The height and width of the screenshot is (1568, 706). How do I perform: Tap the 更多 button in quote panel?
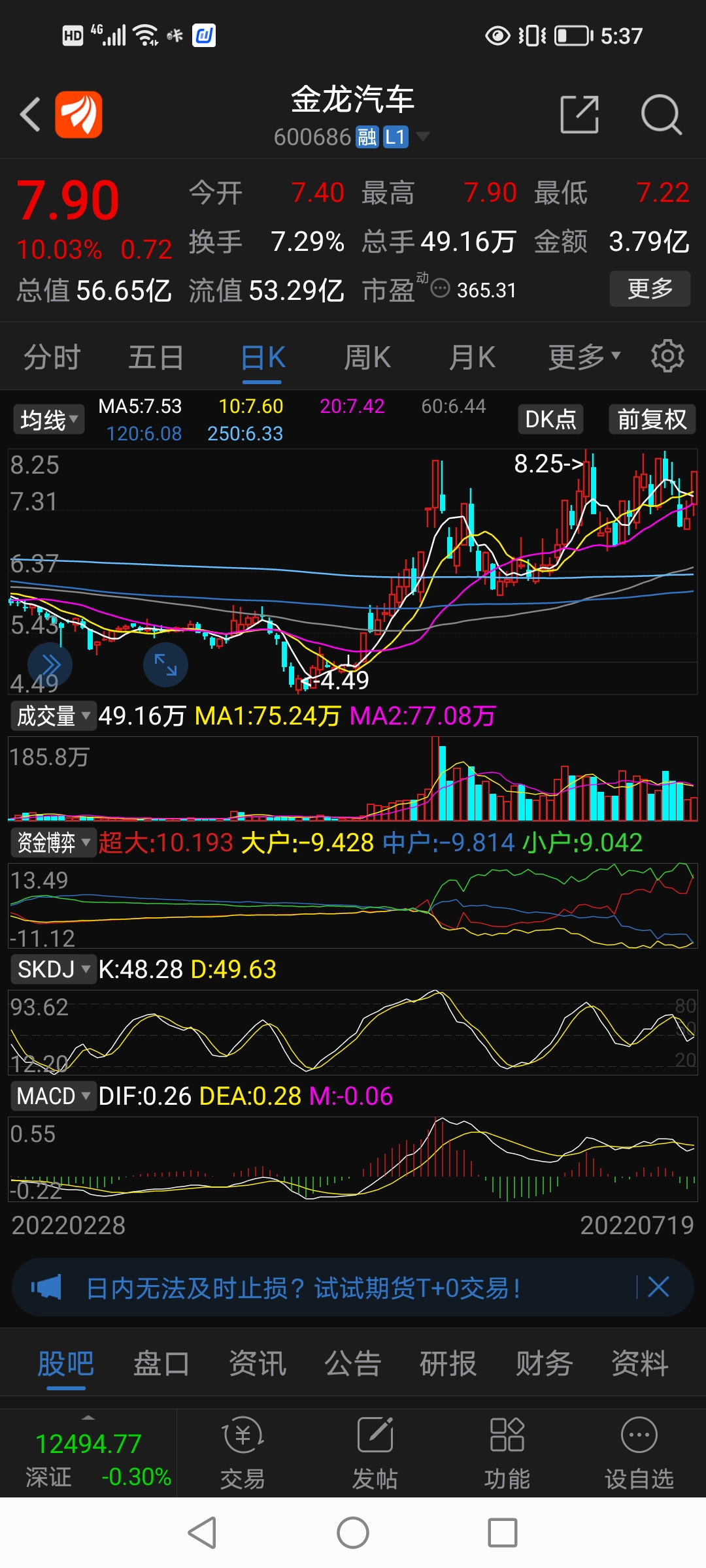click(649, 287)
